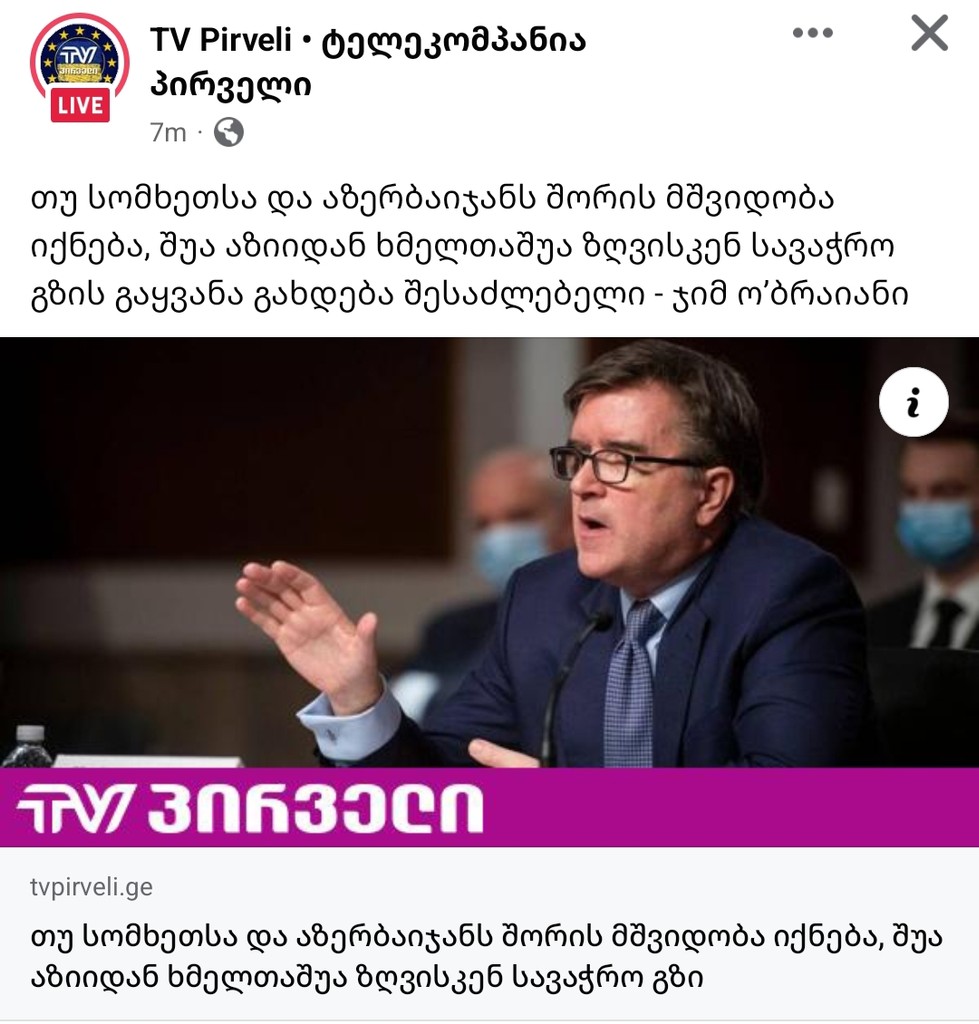Click the globe public-privacy icon
This screenshot has width=979, height=1024.
(230, 129)
